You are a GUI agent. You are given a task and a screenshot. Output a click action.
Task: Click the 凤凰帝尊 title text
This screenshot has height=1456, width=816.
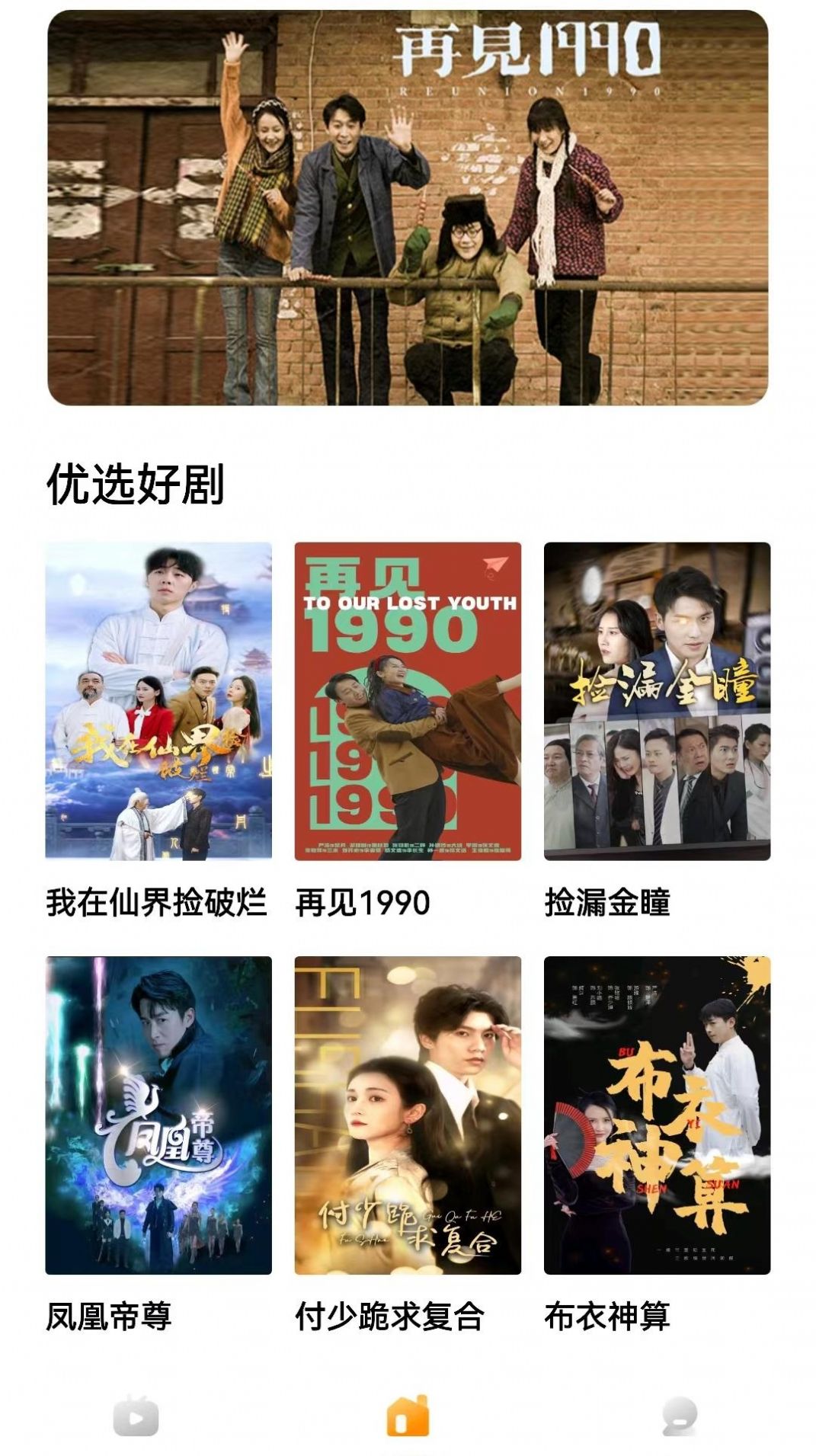(x=111, y=1308)
